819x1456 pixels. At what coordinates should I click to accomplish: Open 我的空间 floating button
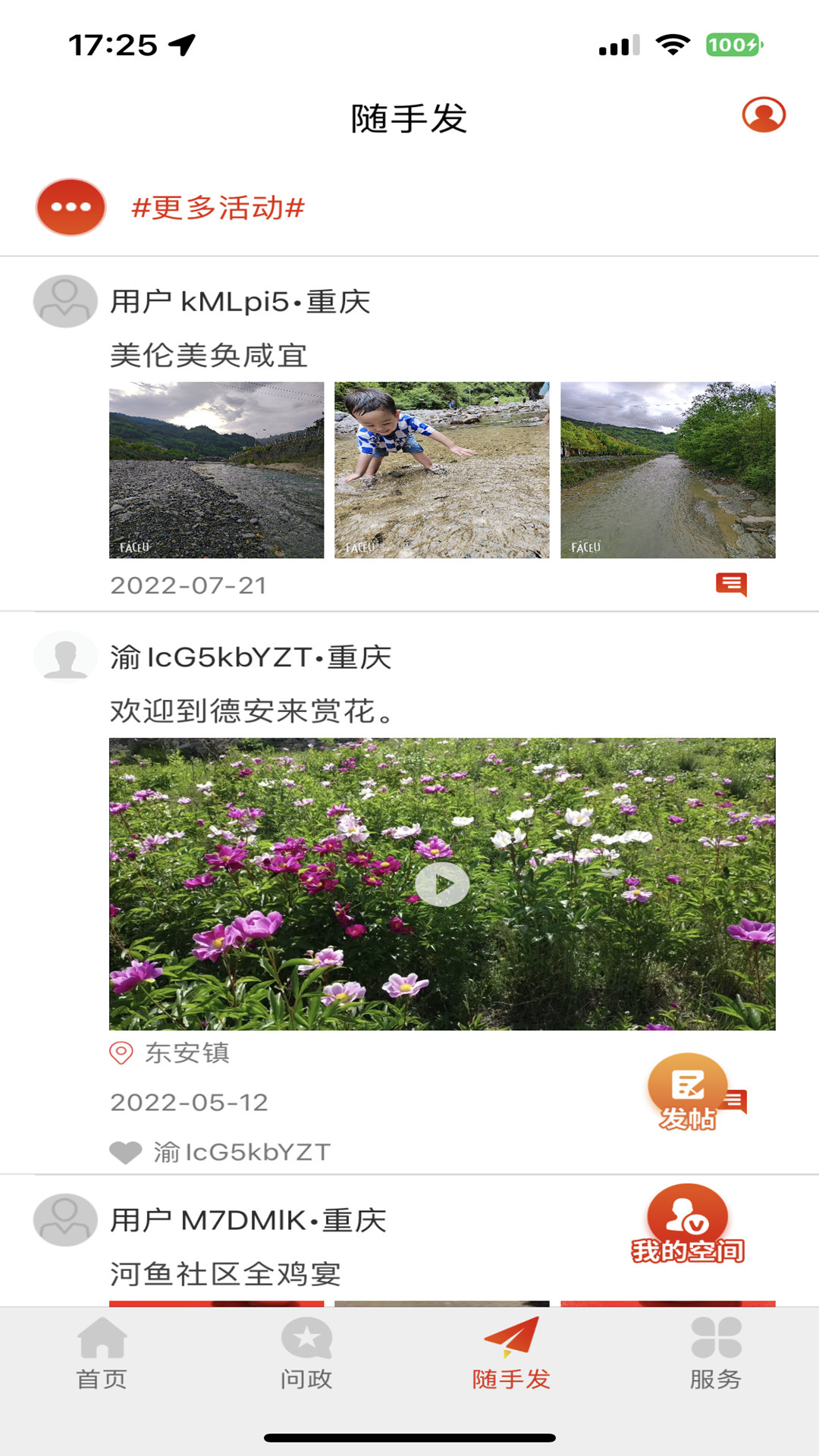click(687, 1224)
